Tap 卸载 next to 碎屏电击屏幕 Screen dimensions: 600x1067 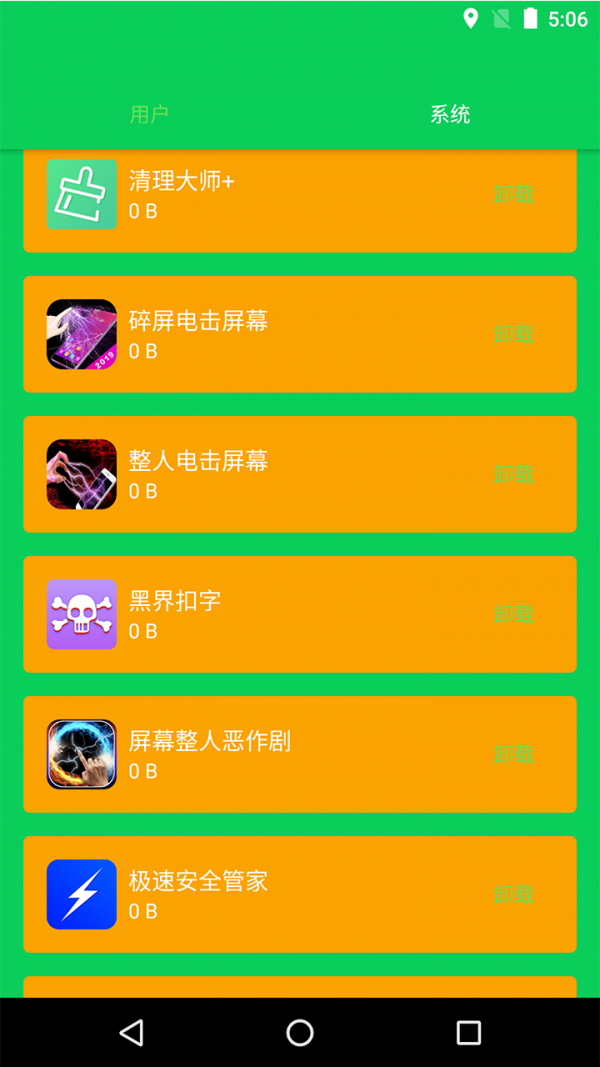point(514,334)
